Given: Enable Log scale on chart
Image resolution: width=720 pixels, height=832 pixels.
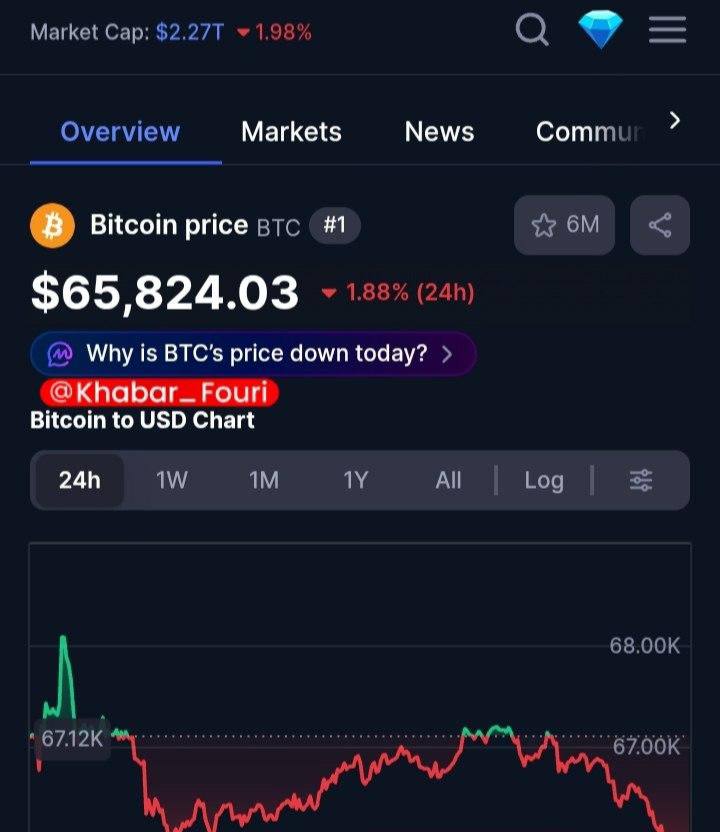Looking at the screenshot, I should tap(544, 480).
